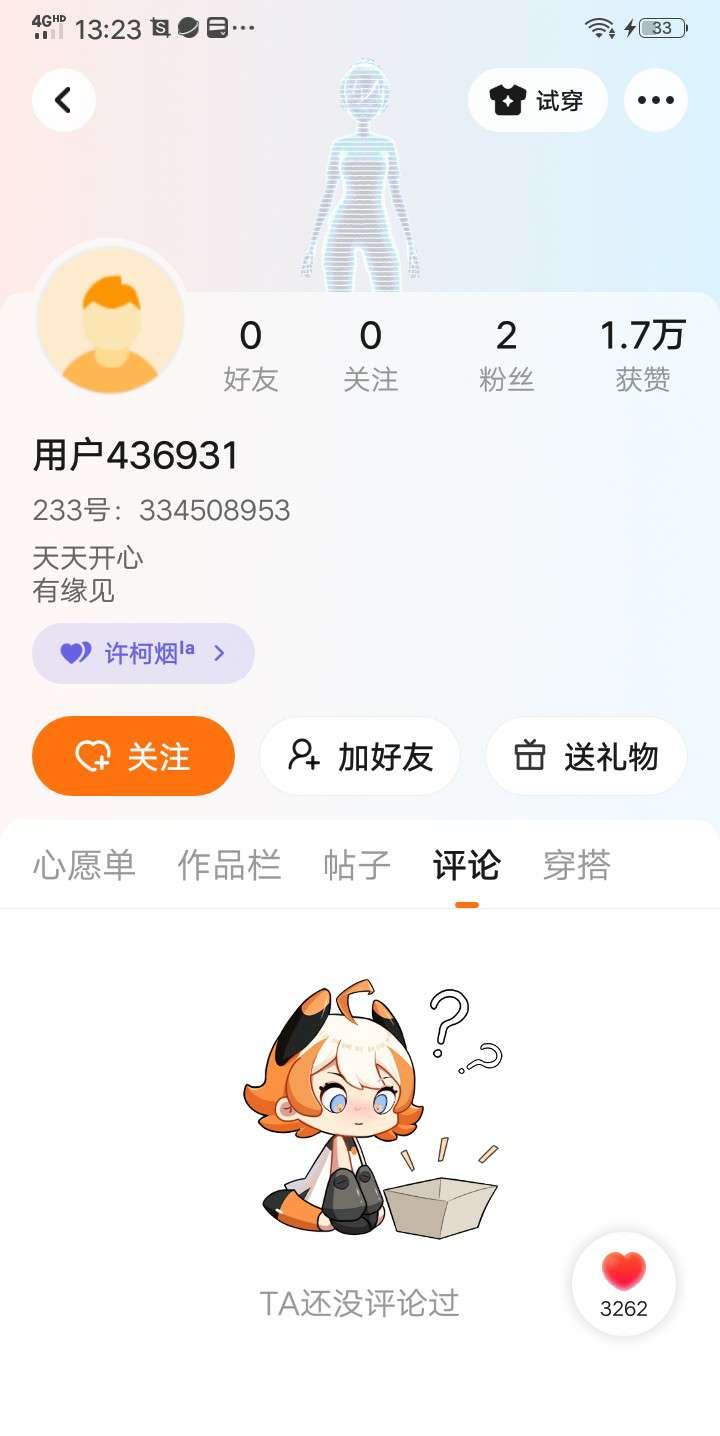Open the 许柯烟 partner chip

(143, 653)
